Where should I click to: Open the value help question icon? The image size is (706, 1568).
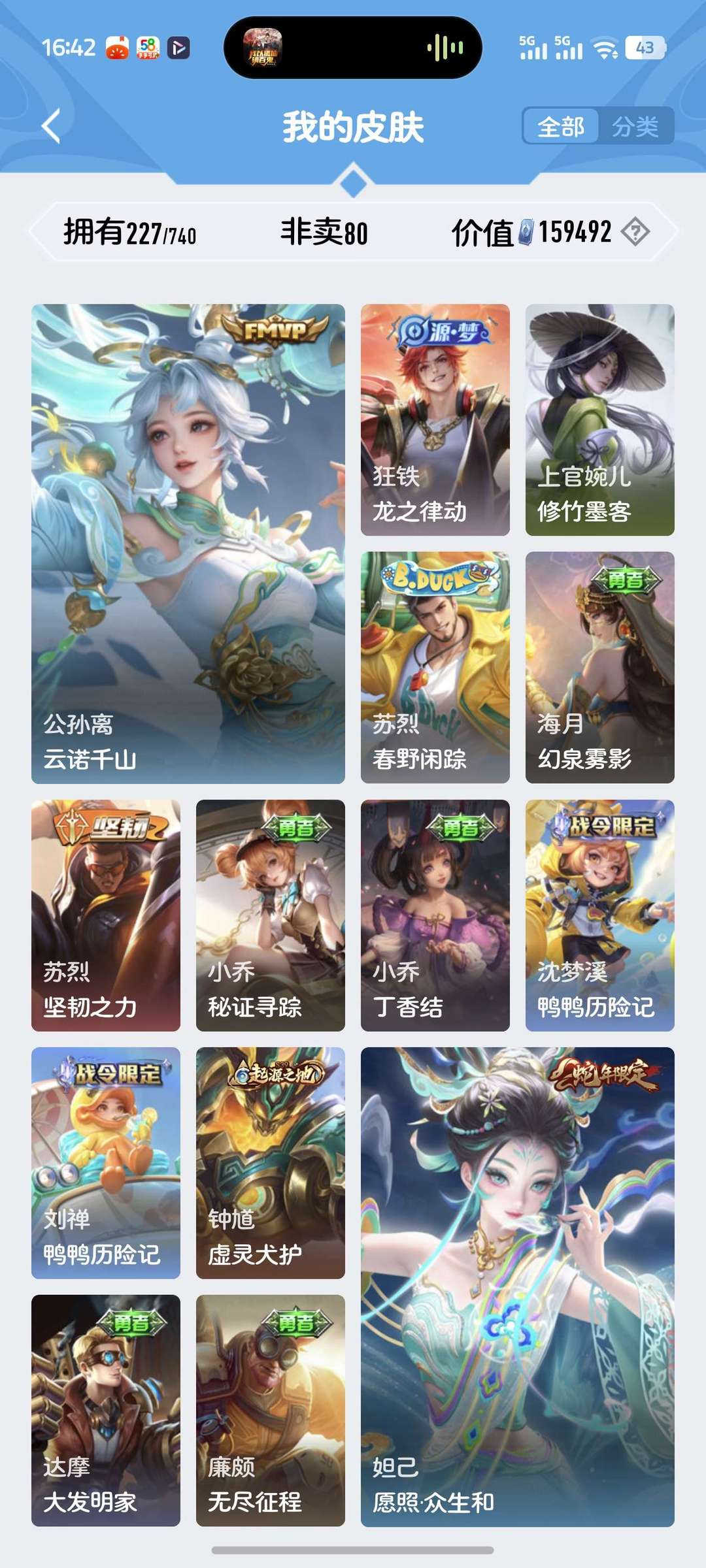pyautogui.click(x=635, y=232)
